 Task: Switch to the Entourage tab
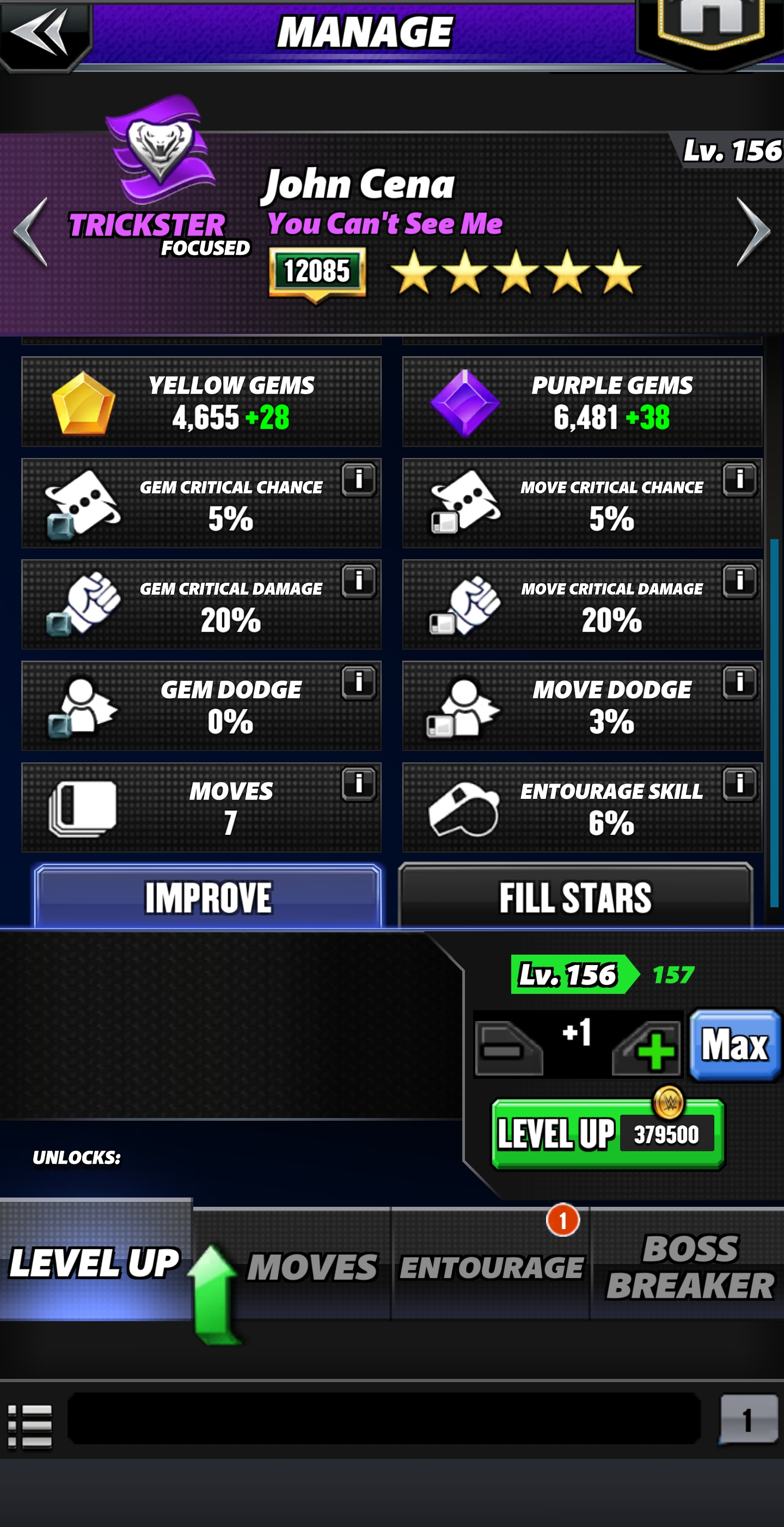[491, 1267]
